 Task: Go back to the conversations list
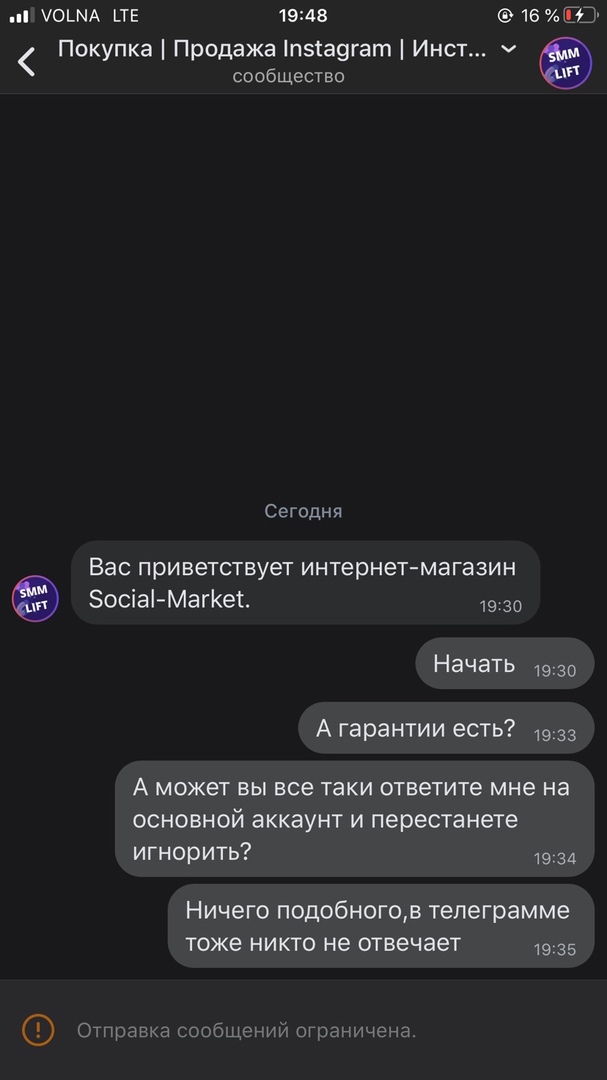[x=27, y=61]
